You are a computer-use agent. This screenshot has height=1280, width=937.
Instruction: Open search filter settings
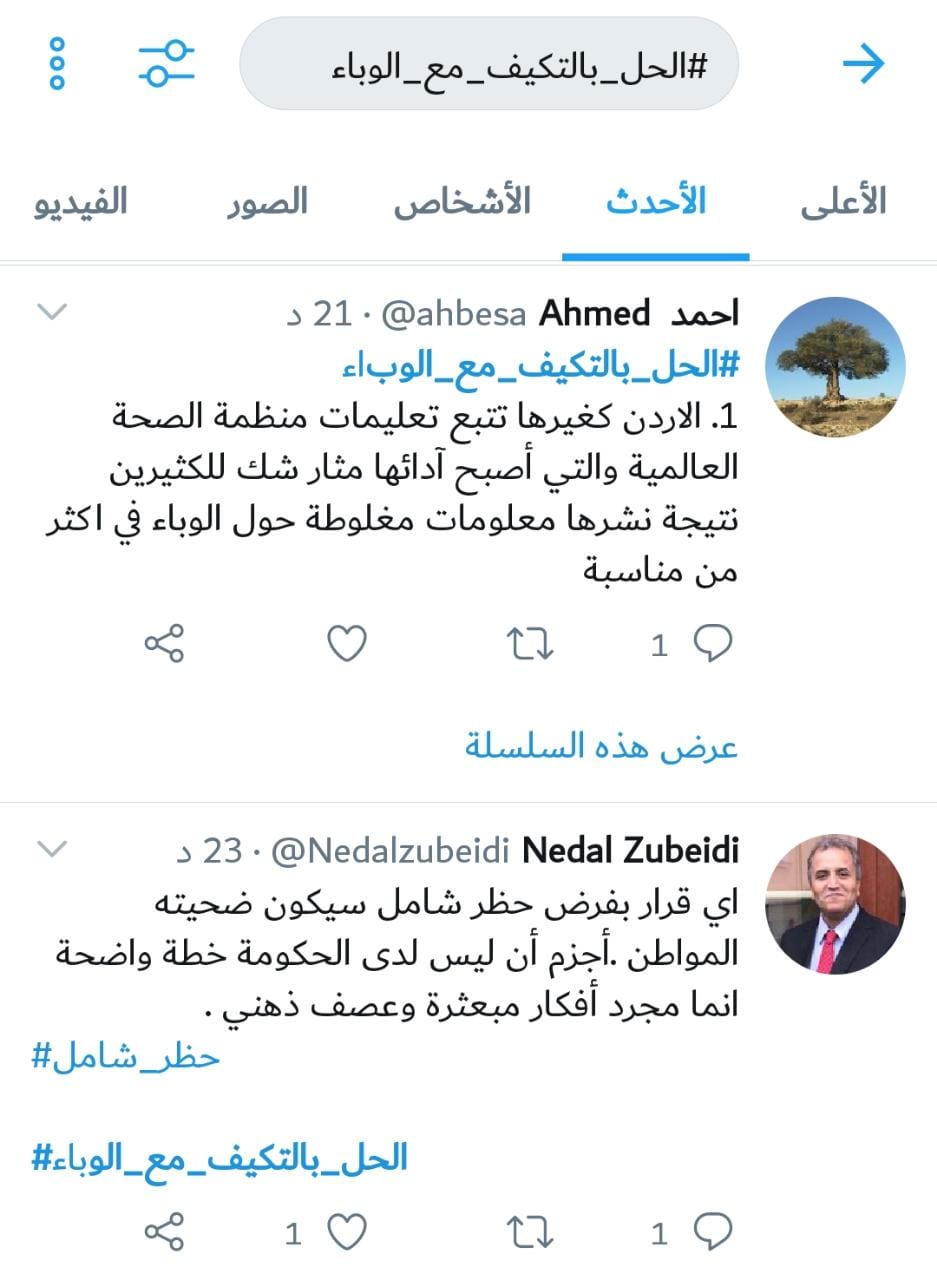(x=165, y=63)
